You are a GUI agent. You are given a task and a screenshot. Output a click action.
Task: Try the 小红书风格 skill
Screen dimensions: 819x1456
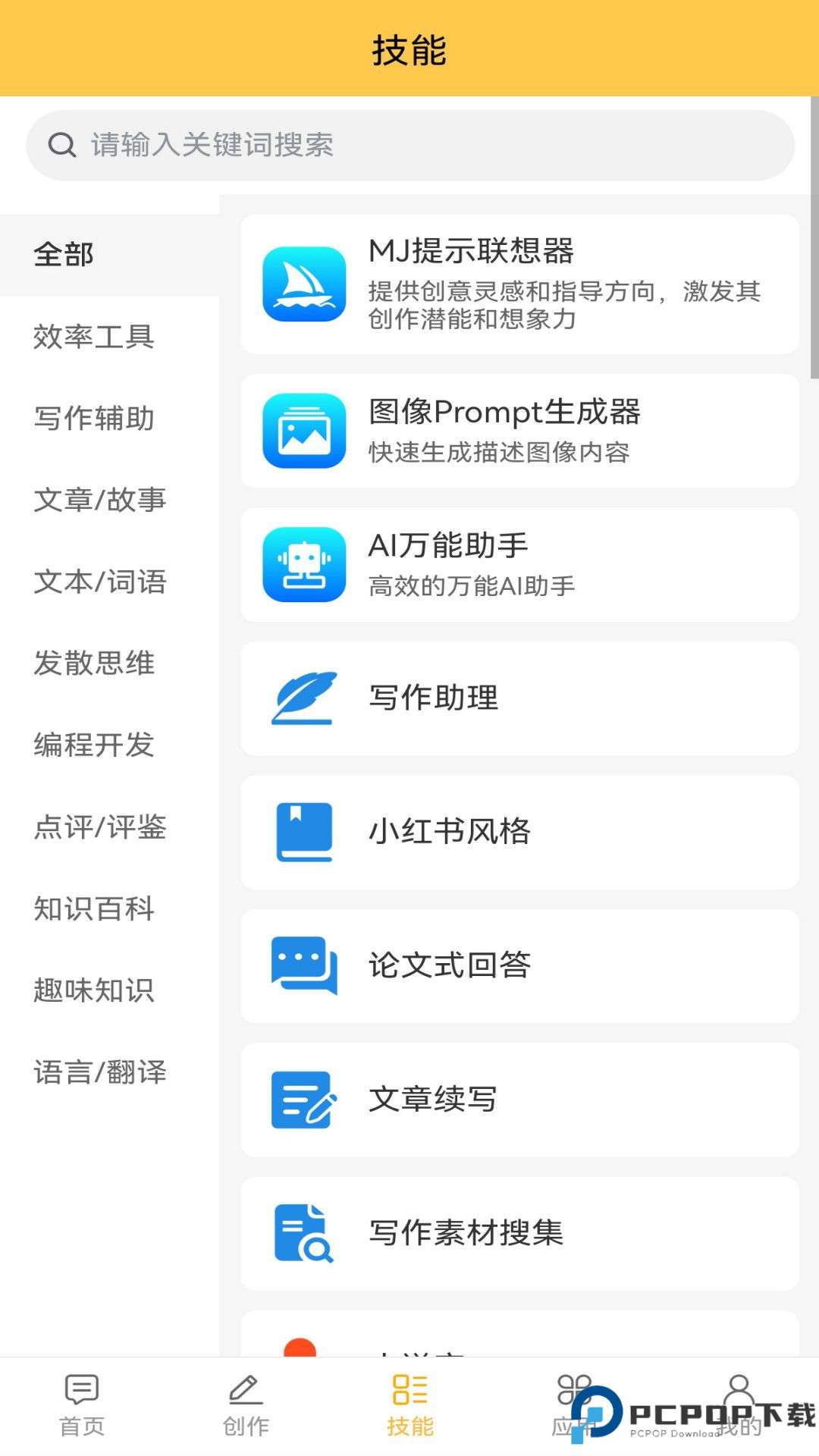pyautogui.click(x=519, y=832)
